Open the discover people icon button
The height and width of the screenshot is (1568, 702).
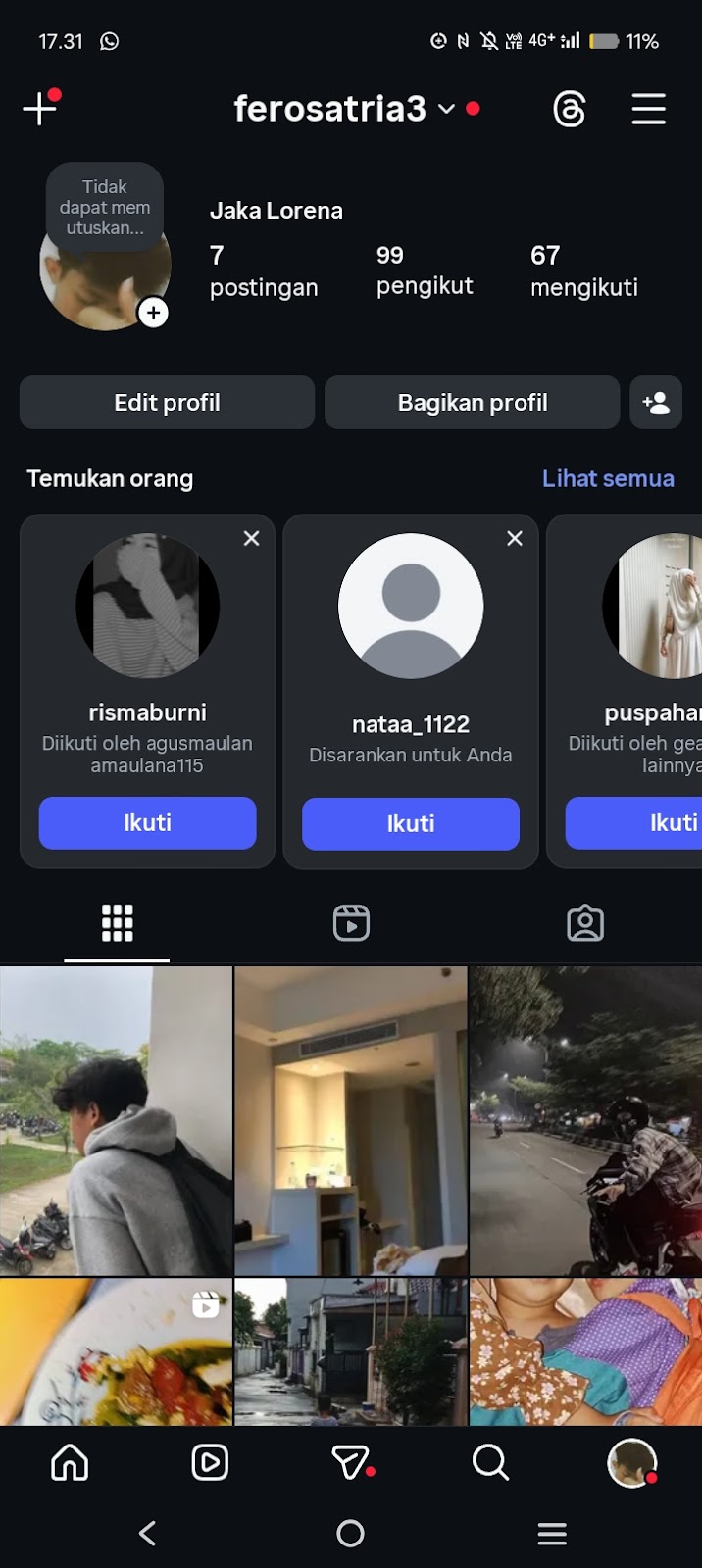tap(655, 403)
